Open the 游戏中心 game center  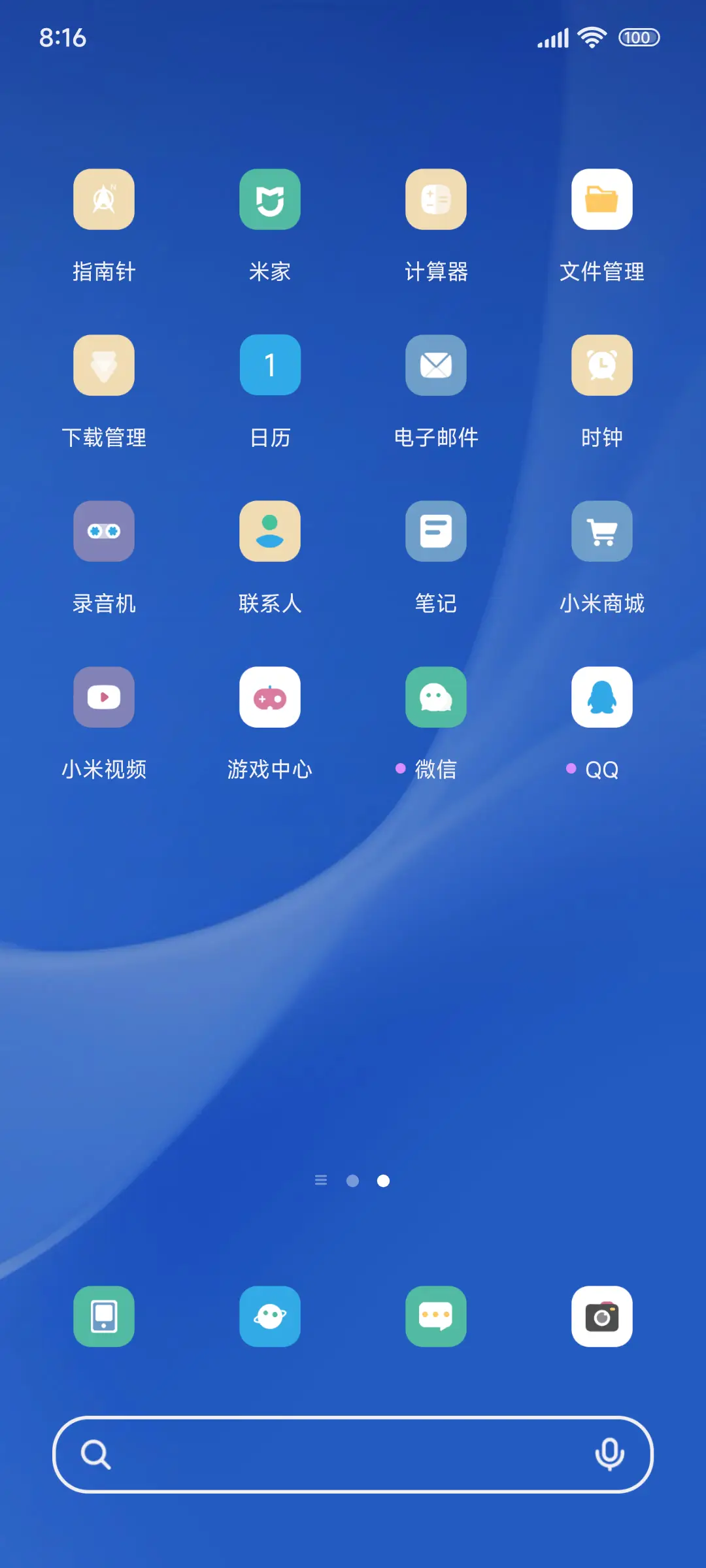coord(269,697)
